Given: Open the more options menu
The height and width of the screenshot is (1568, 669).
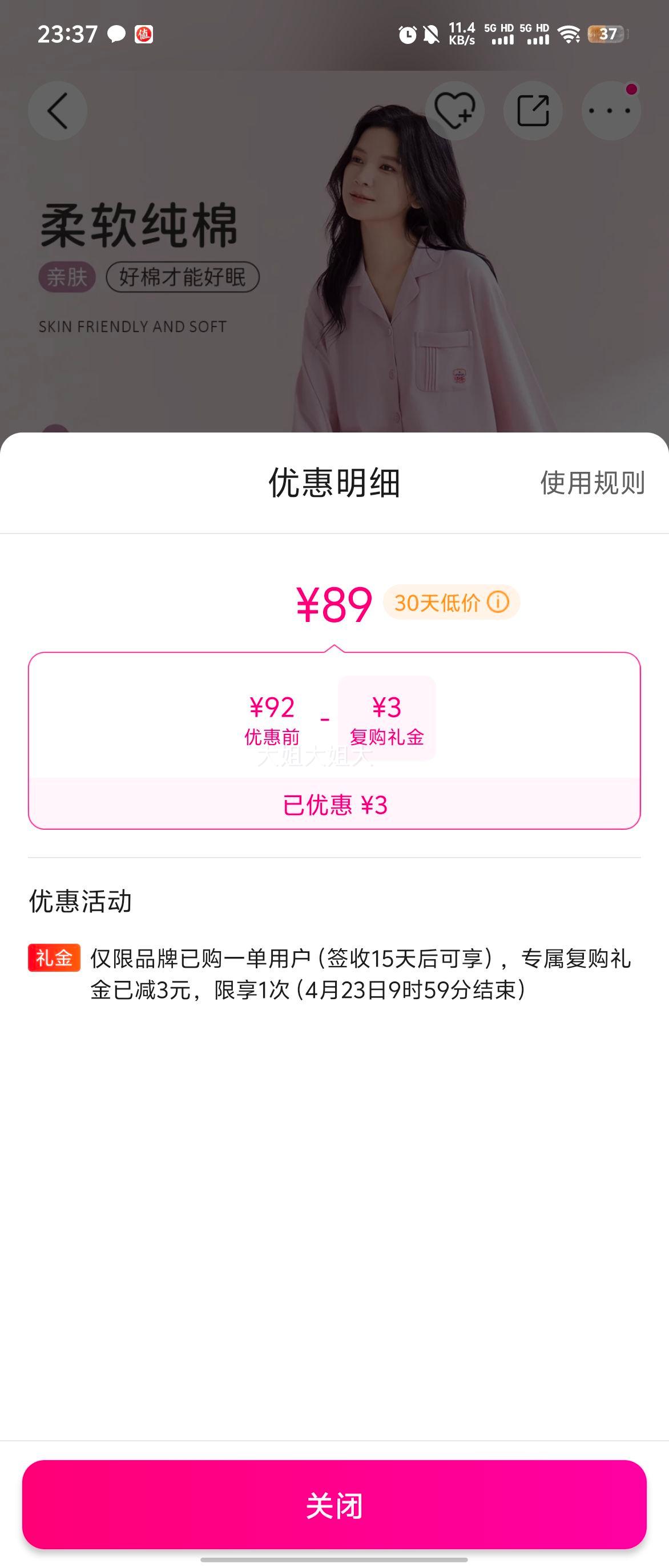Looking at the screenshot, I should point(612,111).
